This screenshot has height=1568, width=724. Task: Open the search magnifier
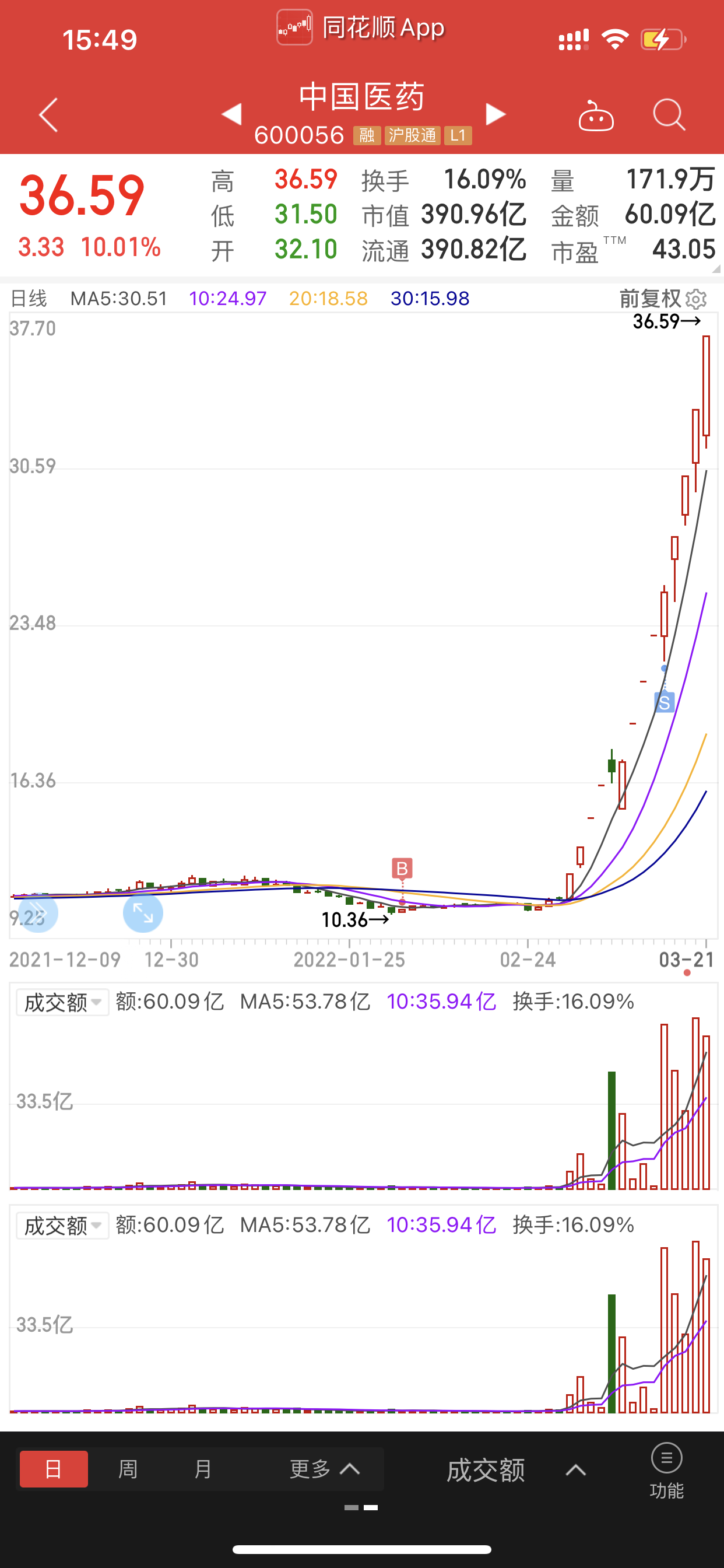[x=669, y=114]
